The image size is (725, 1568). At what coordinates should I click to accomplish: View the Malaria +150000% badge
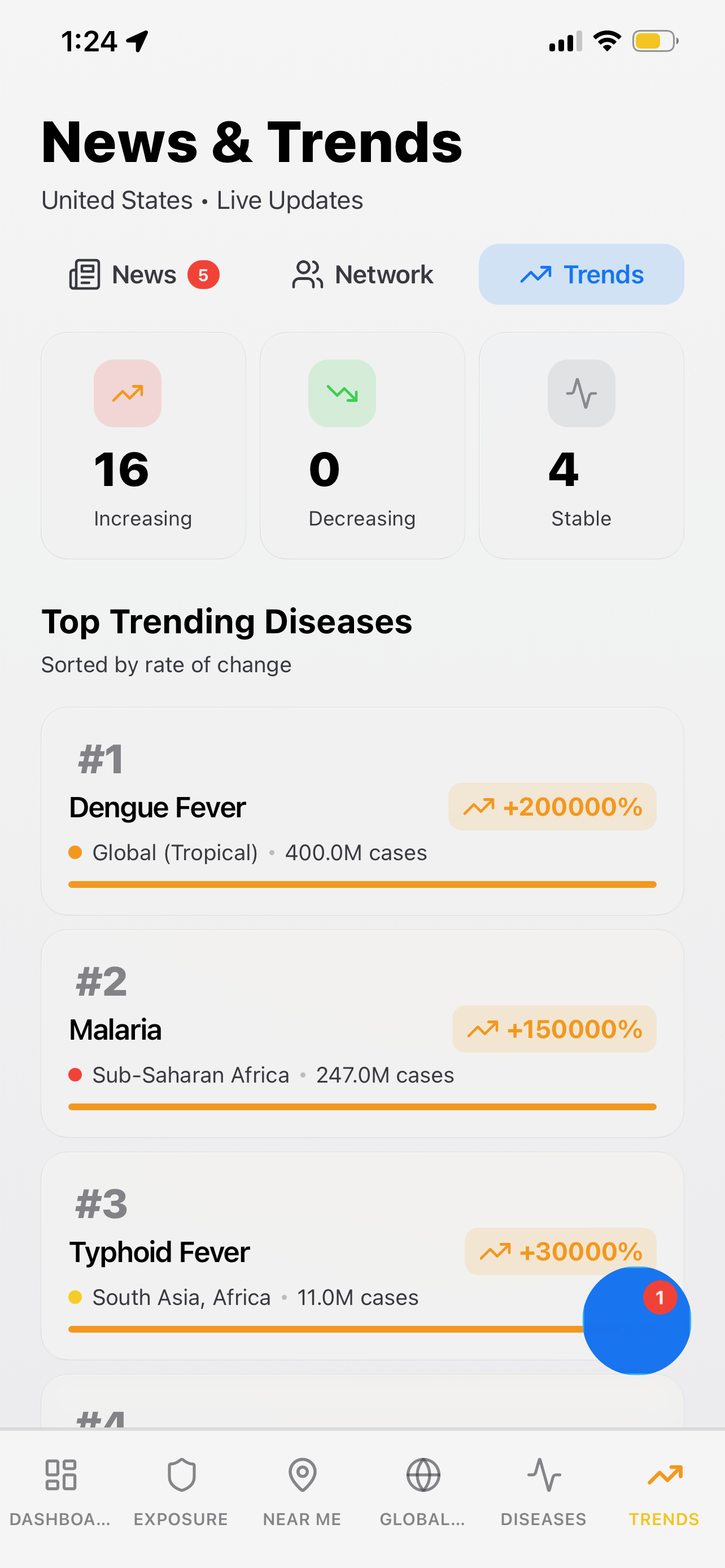coord(553,1030)
